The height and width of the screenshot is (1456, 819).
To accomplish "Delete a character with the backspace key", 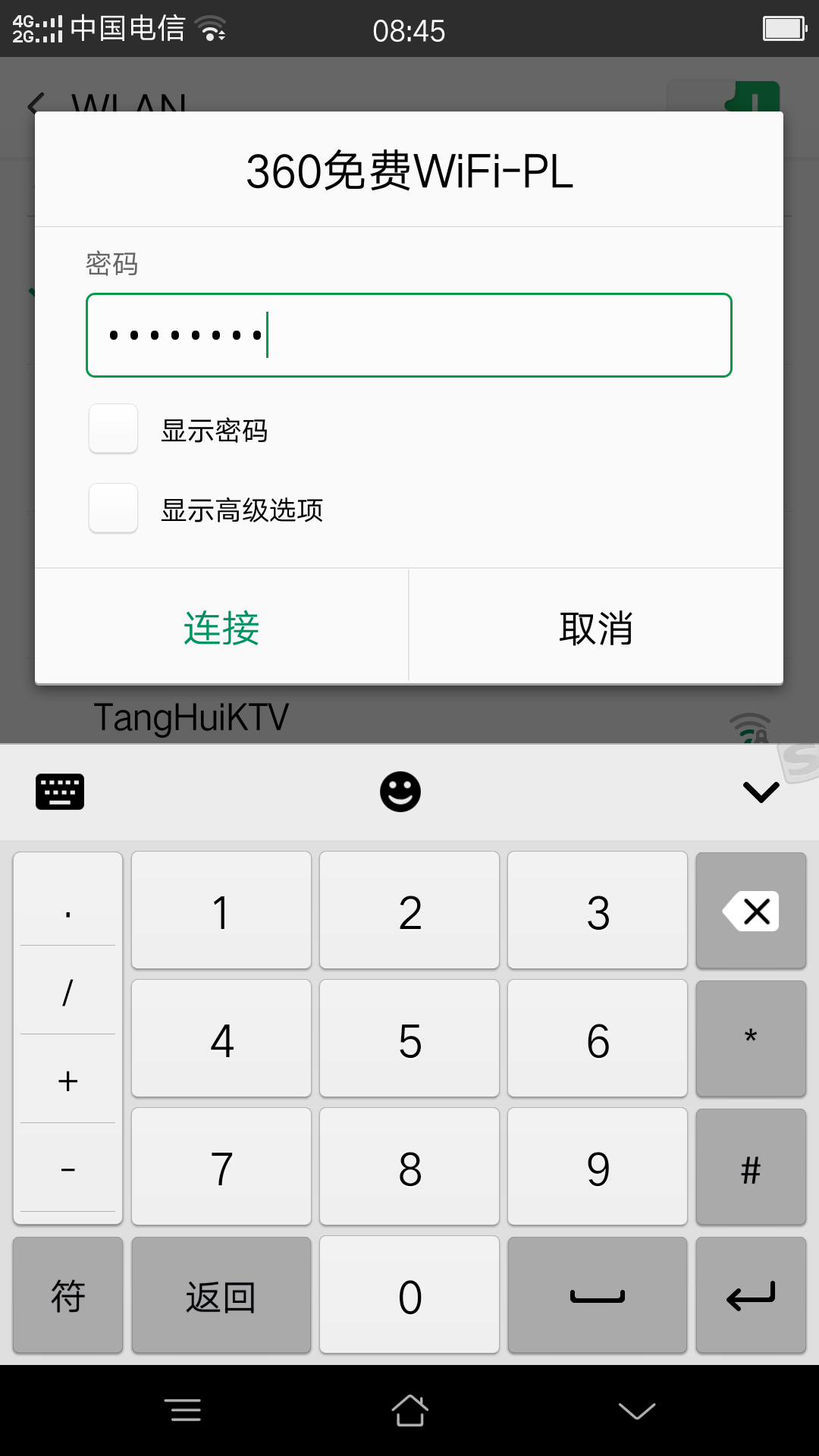I will [x=751, y=911].
